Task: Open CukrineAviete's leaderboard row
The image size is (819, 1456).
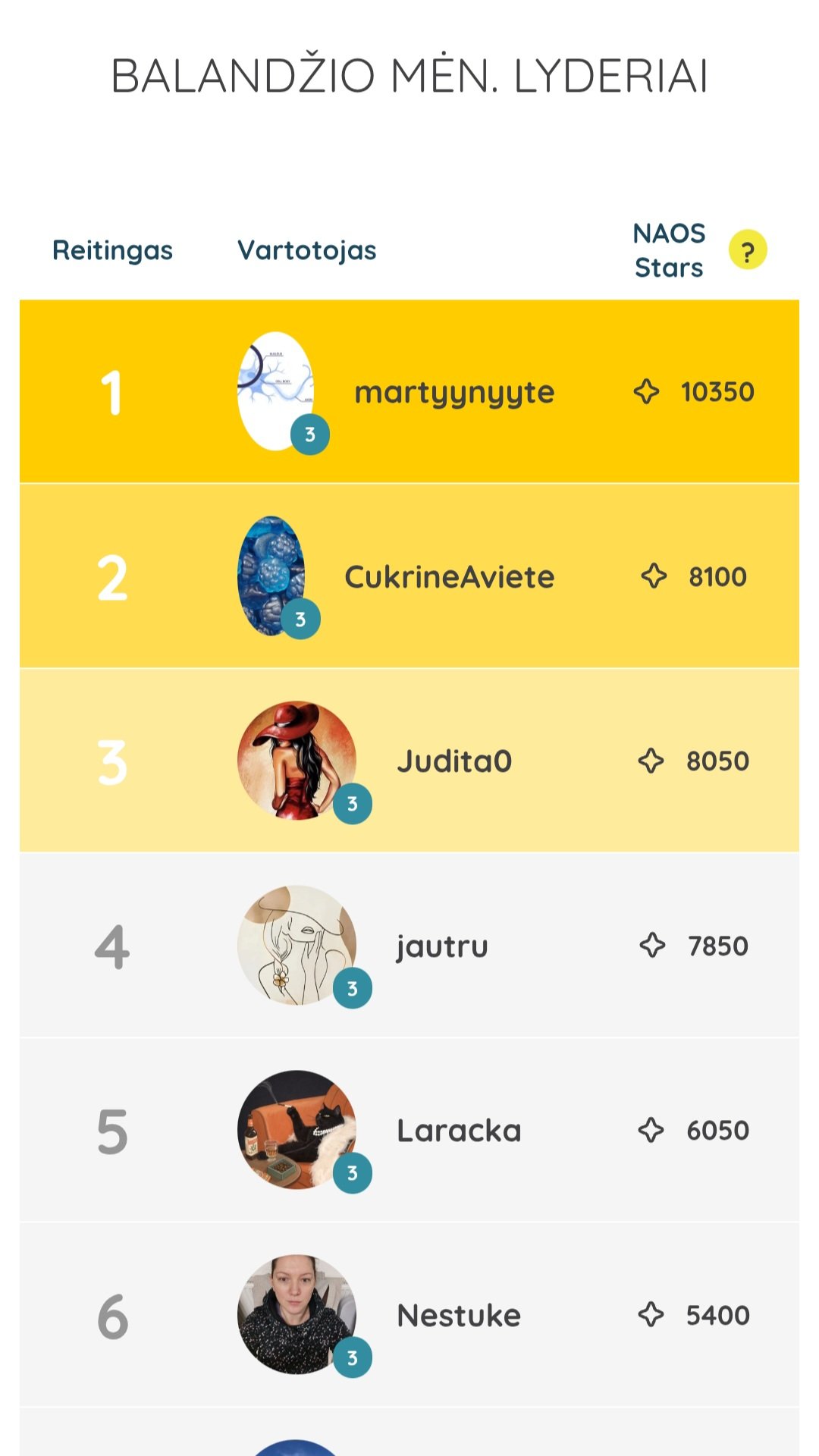Action: [x=409, y=576]
